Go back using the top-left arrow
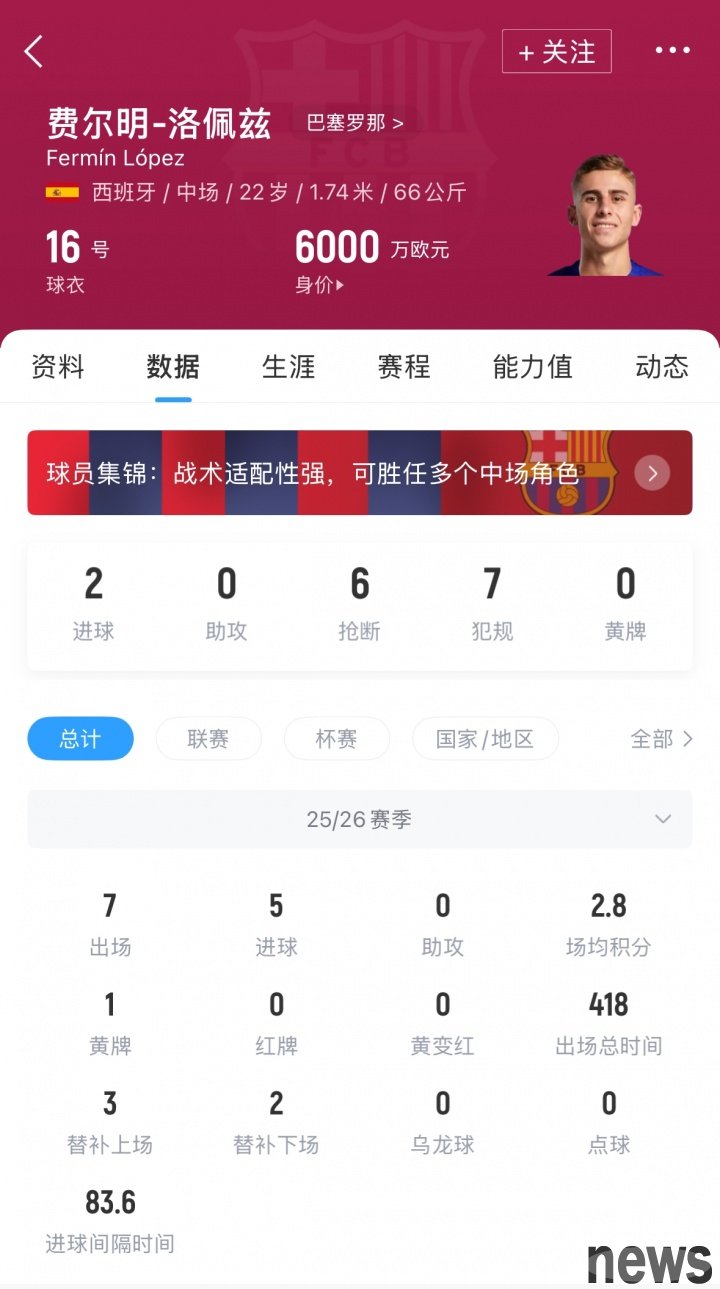 coord(34,51)
